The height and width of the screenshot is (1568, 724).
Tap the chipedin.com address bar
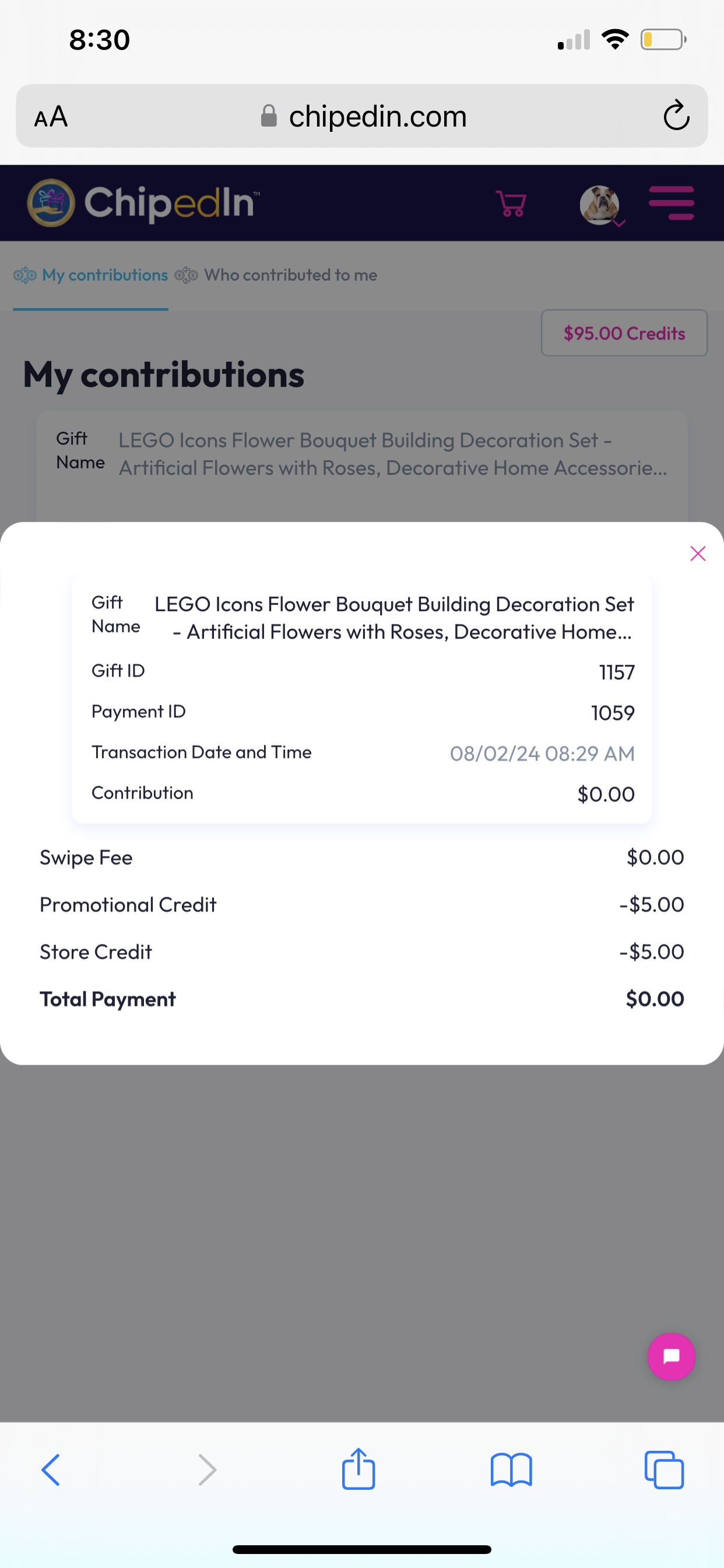click(363, 116)
